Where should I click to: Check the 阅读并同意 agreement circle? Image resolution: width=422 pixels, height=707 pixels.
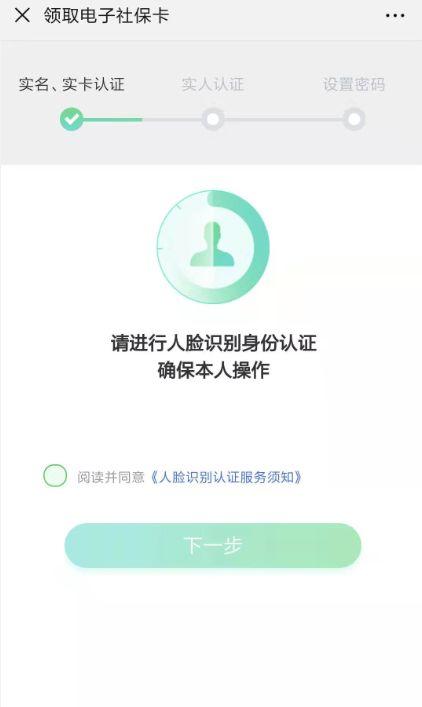click(x=55, y=476)
